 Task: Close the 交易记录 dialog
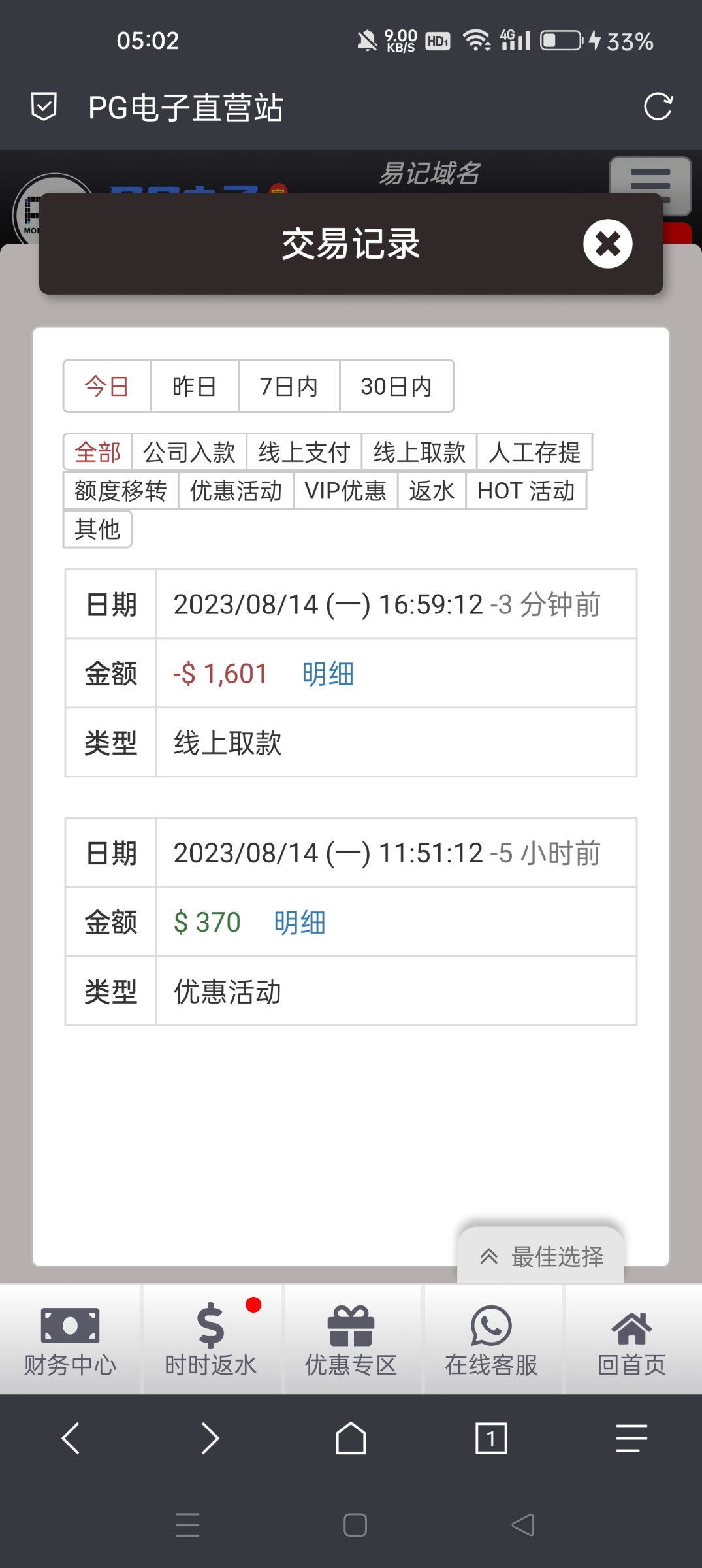(607, 243)
